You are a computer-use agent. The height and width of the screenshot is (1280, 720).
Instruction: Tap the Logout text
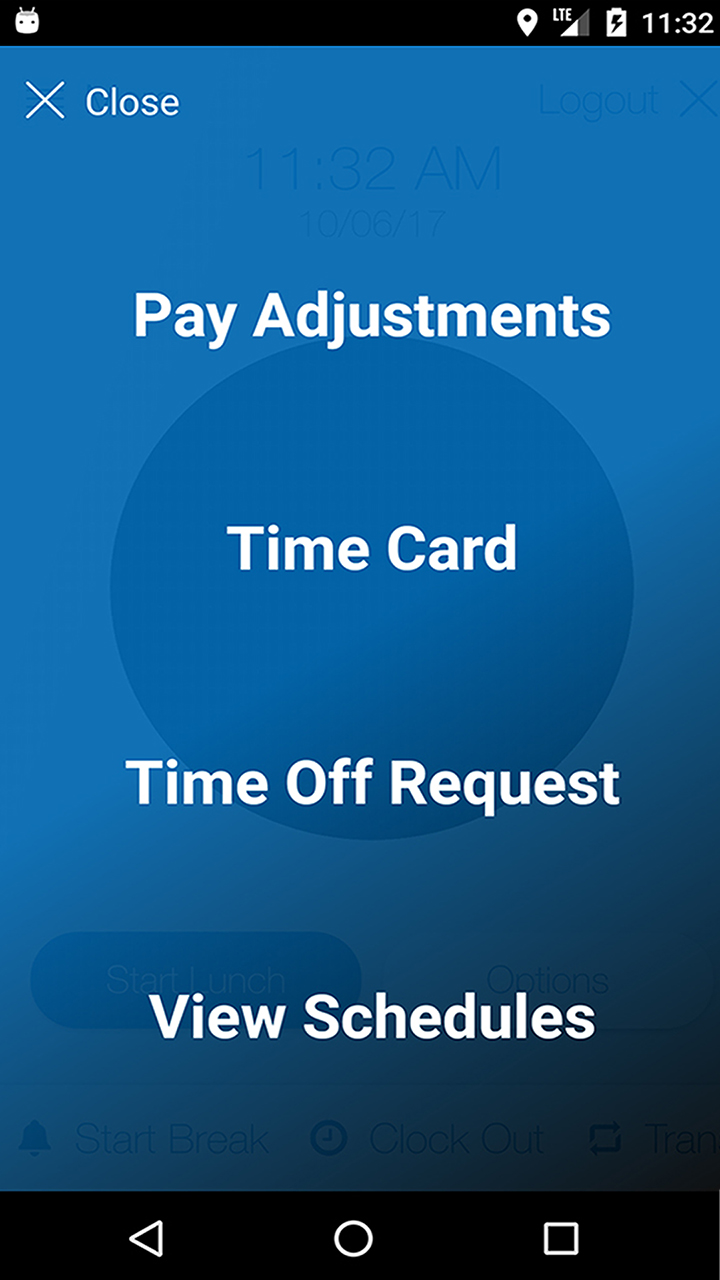coord(598,99)
